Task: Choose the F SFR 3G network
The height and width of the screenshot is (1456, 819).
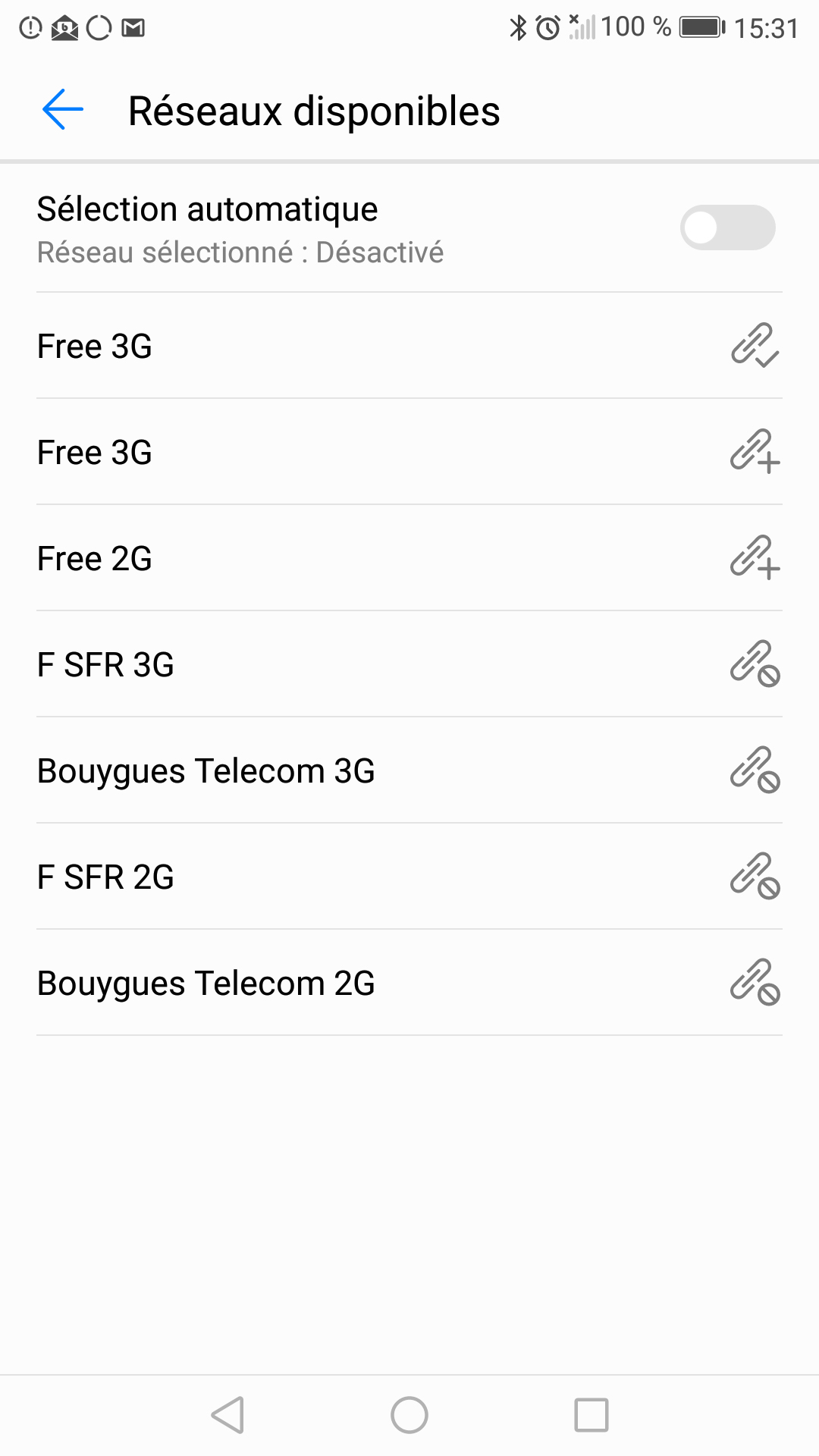Action: click(409, 664)
